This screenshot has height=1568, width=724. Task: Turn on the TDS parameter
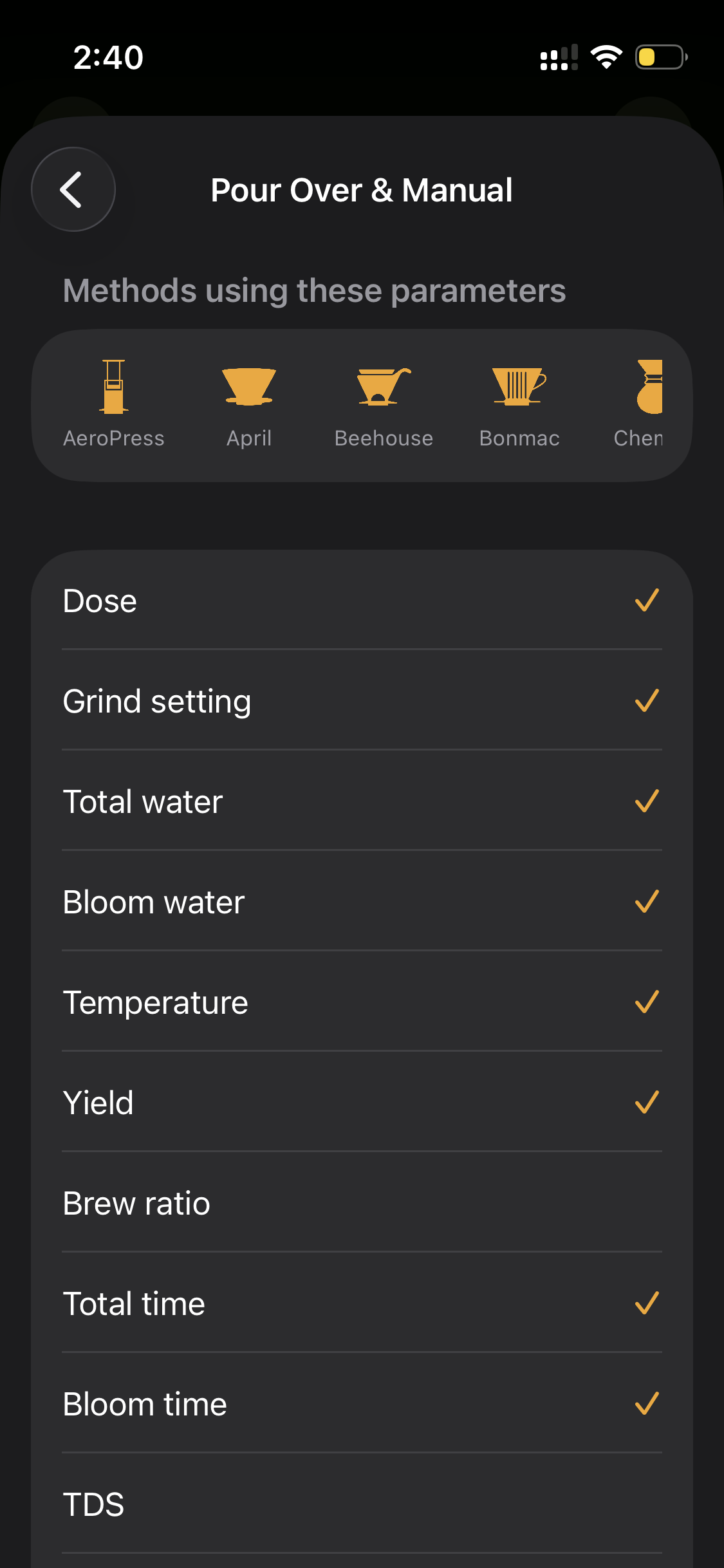coord(362,1504)
